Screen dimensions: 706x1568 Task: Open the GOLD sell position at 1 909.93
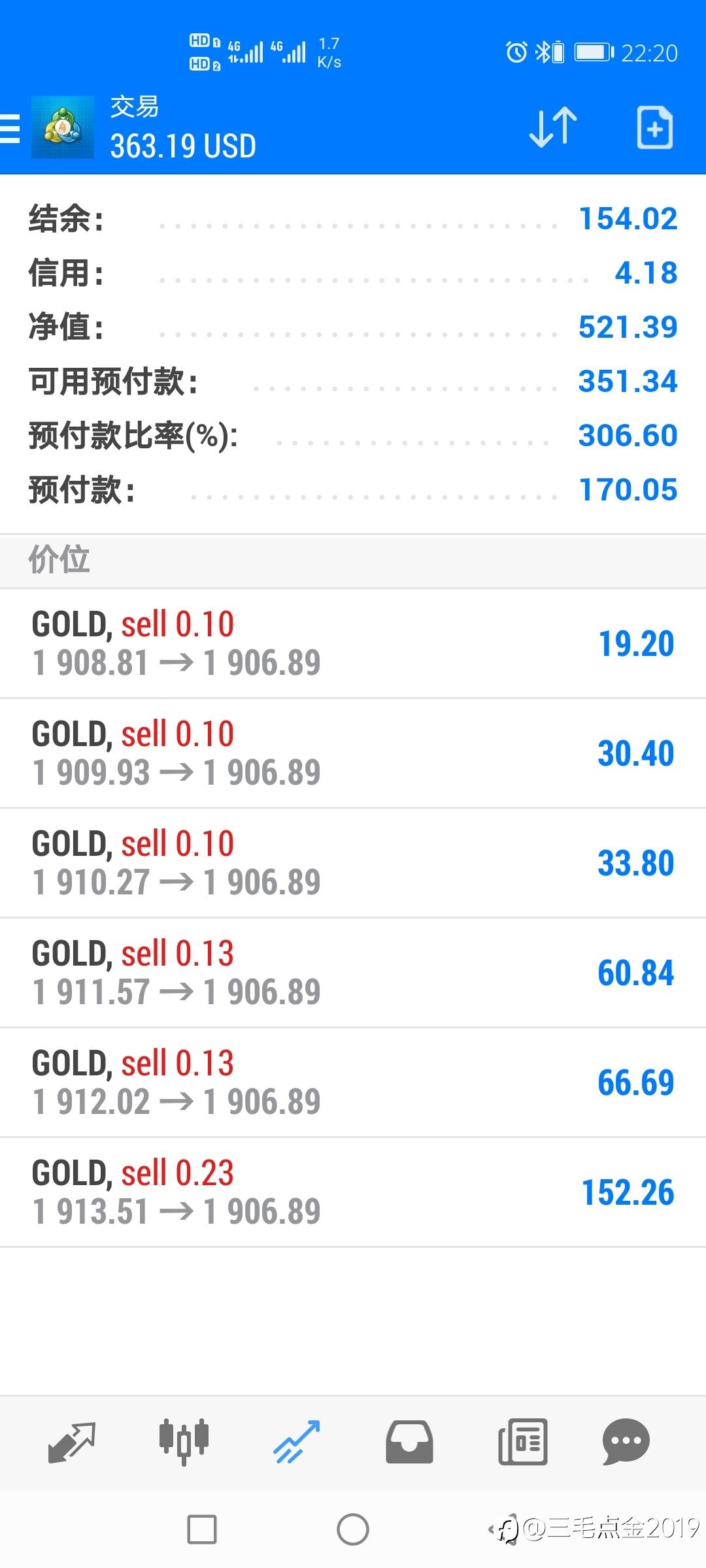(353, 753)
